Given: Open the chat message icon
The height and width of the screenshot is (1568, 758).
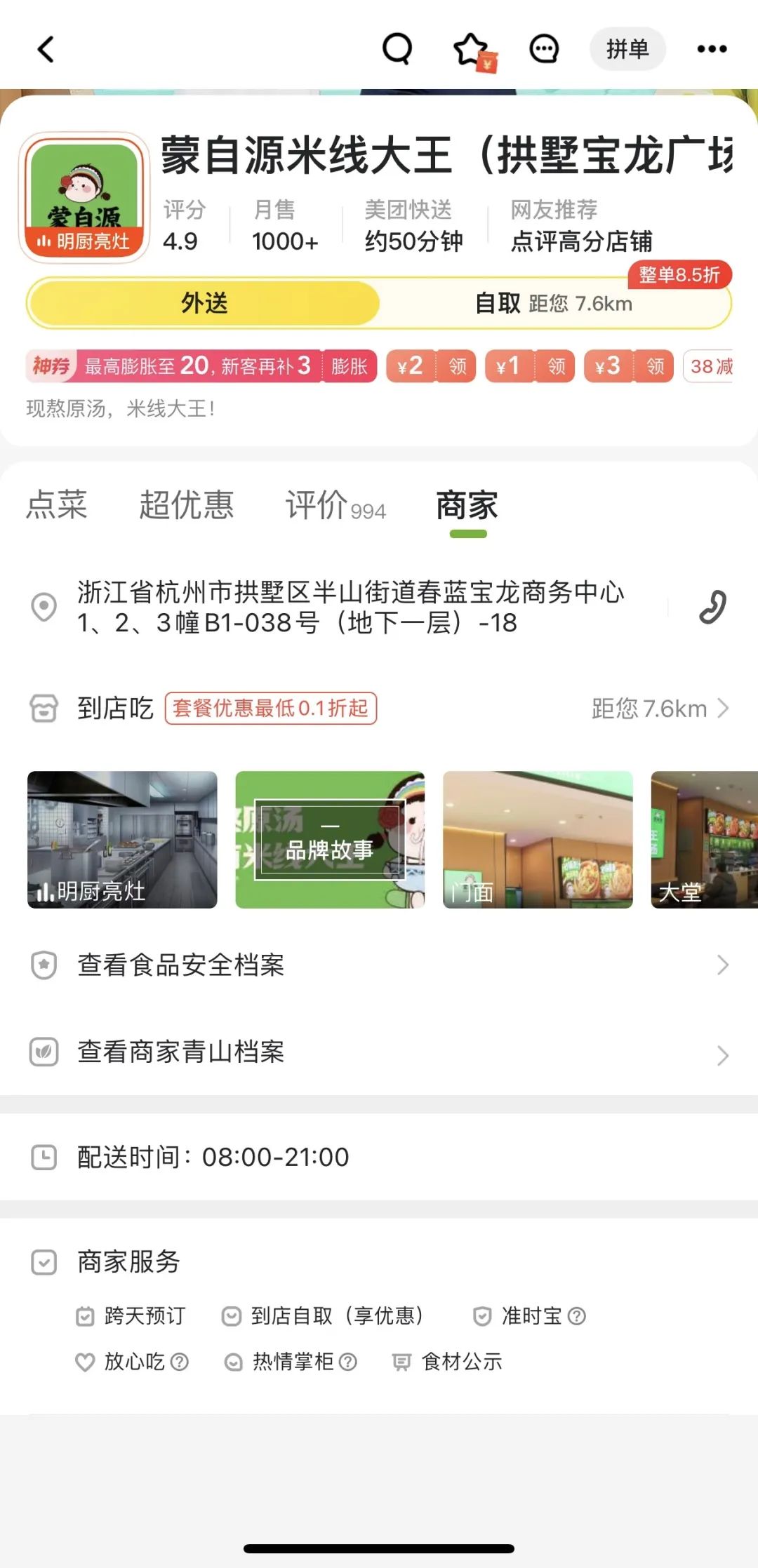Looking at the screenshot, I should click(544, 49).
